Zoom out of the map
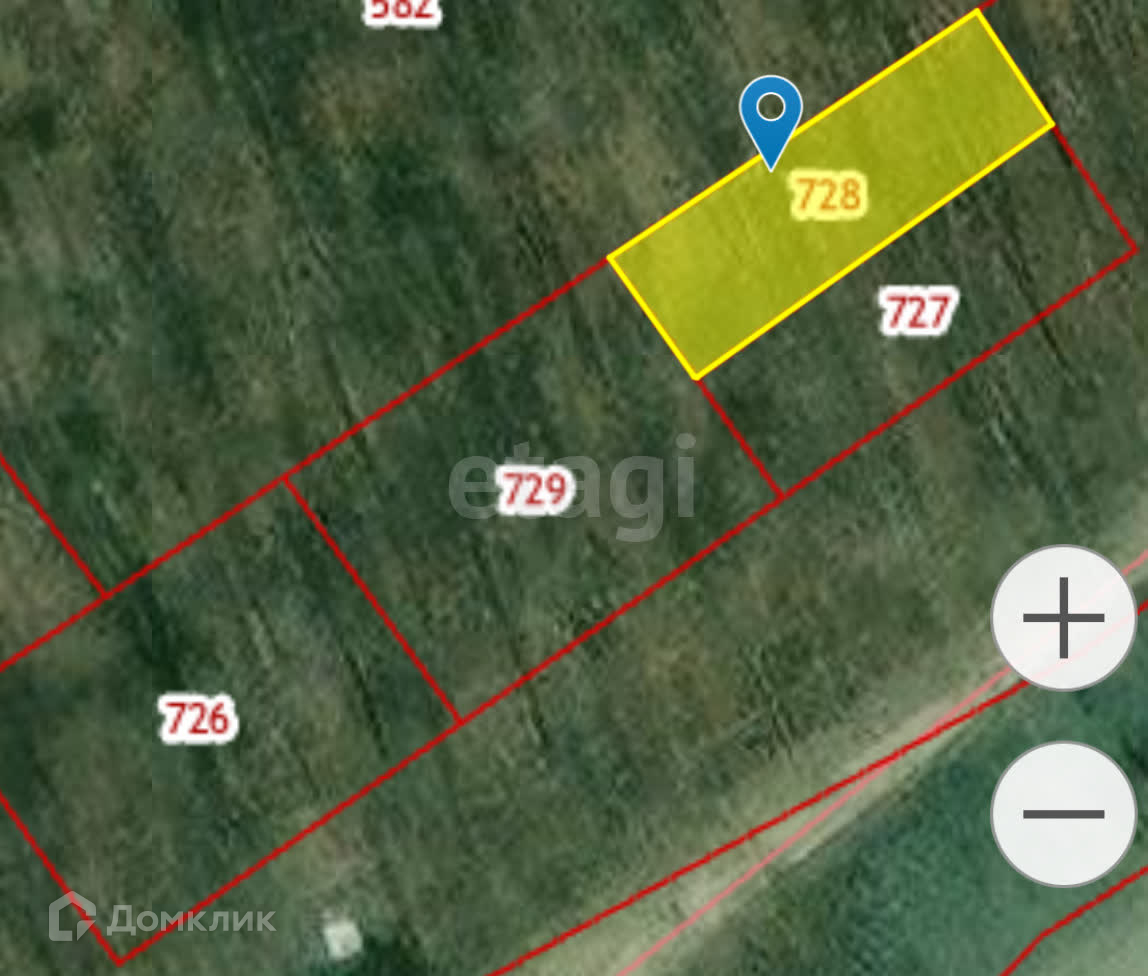Viewport: 1148px width, 976px height. [1063, 813]
